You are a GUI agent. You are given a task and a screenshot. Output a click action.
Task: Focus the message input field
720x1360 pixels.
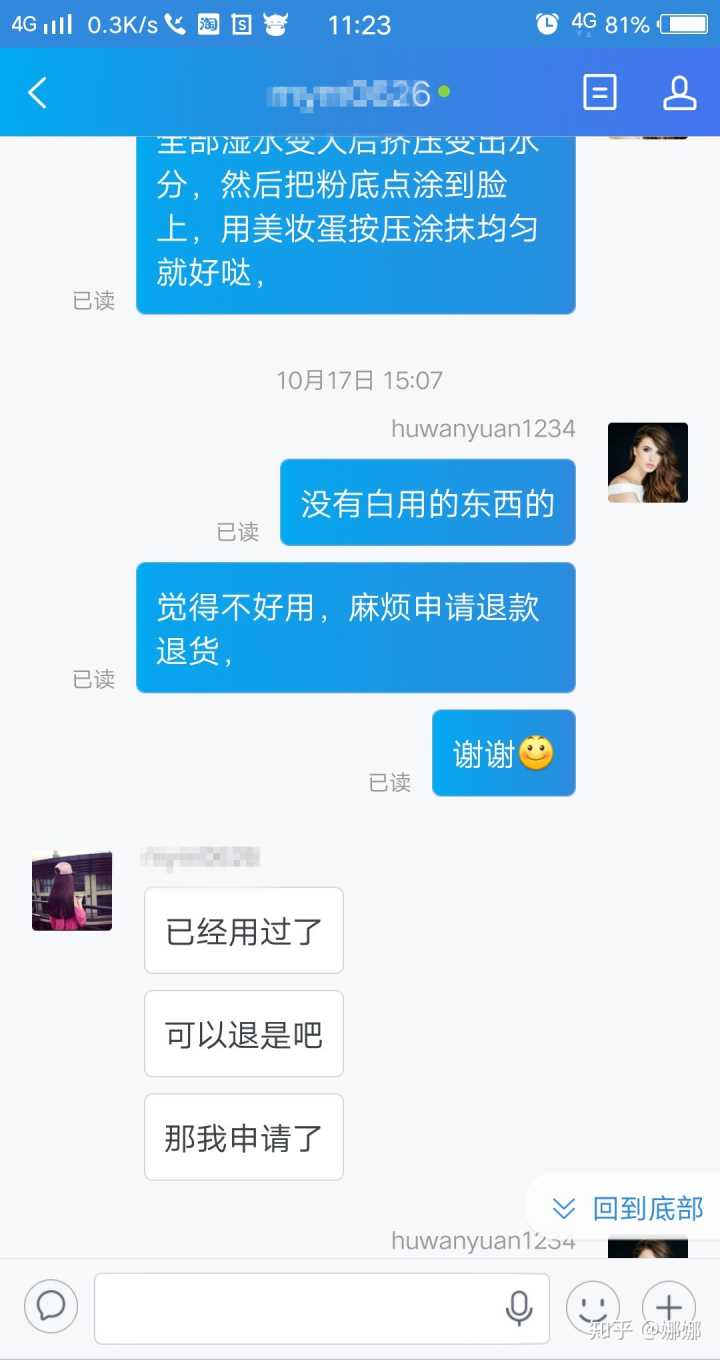click(300, 1307)
